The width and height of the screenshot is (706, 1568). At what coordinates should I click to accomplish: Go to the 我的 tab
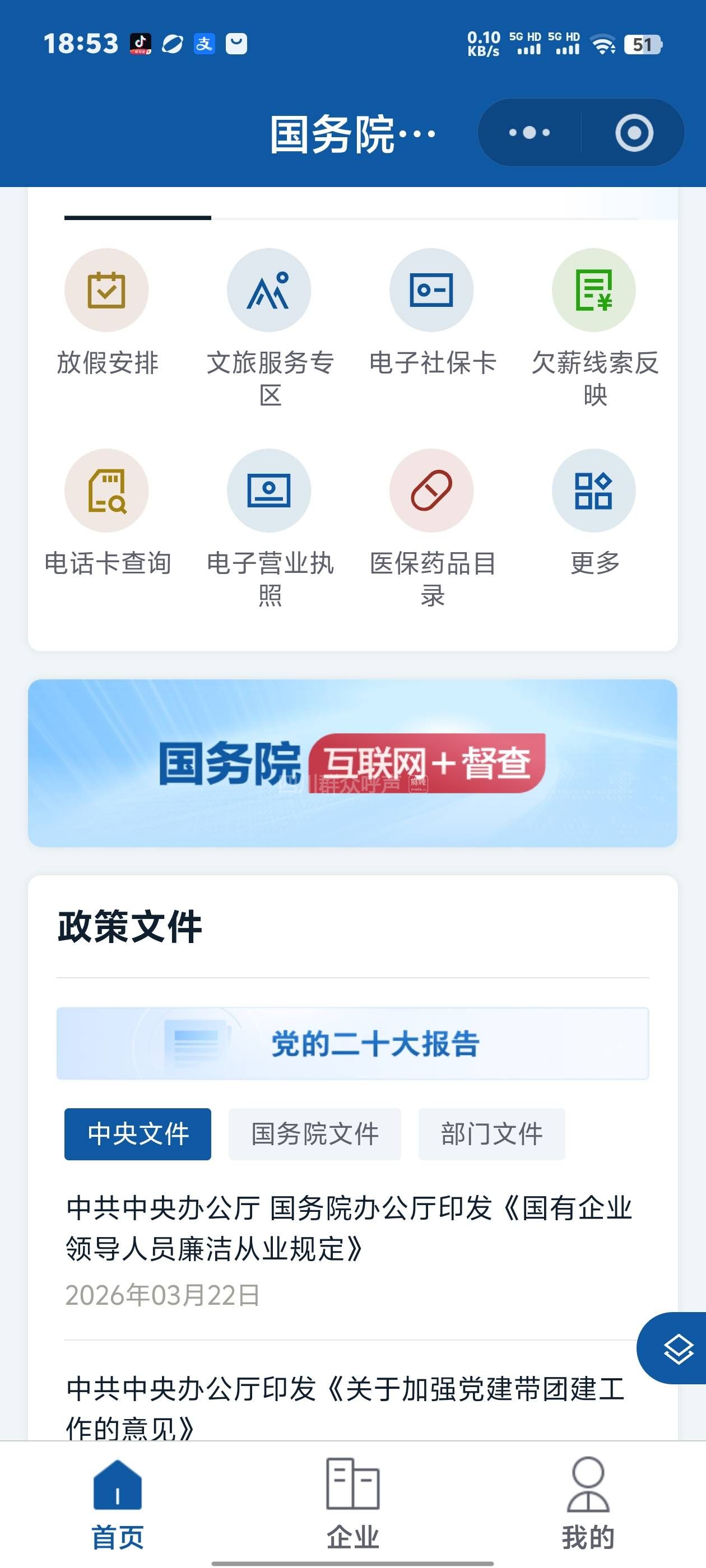588,1502
